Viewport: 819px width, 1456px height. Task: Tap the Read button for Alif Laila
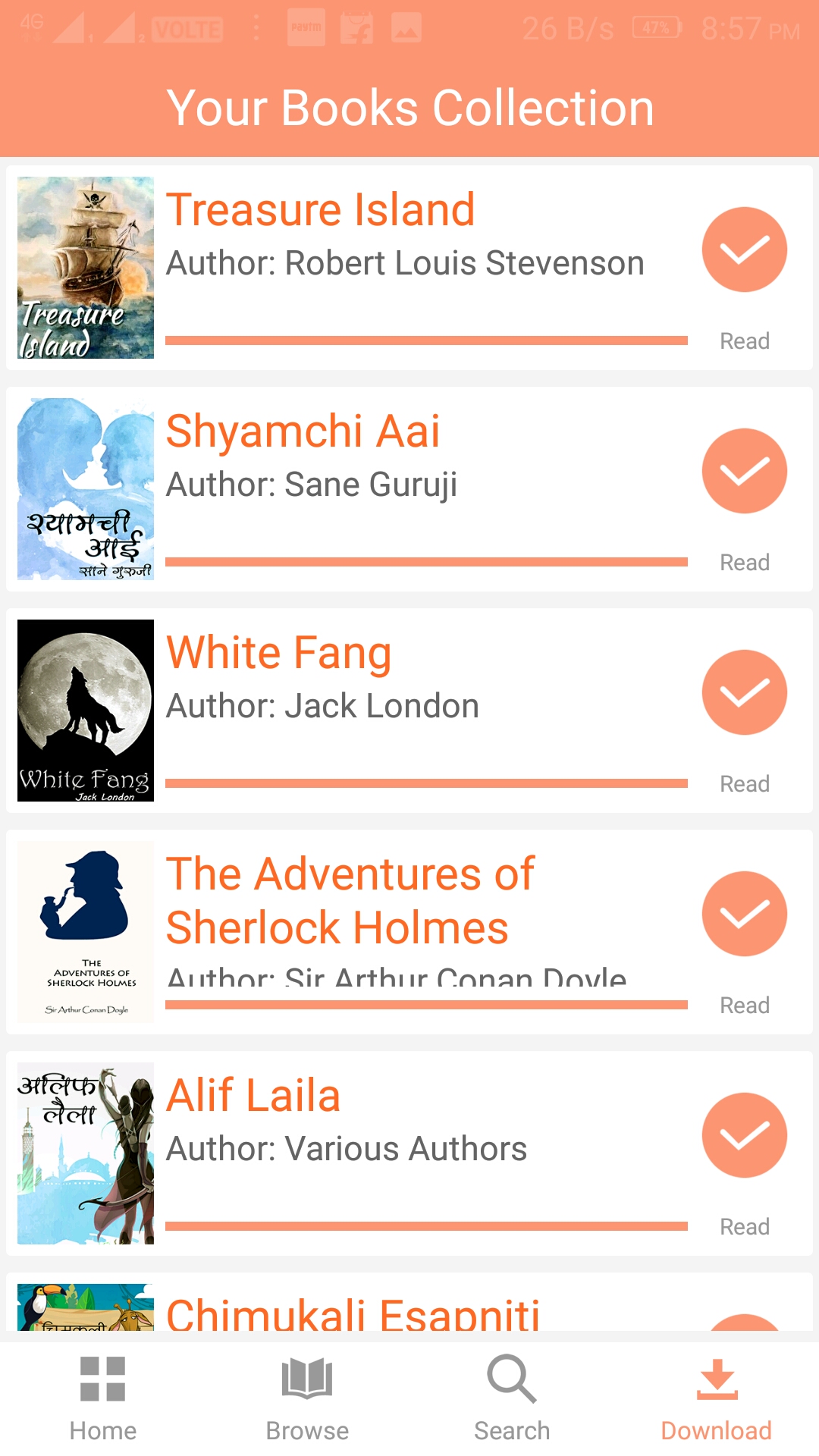point(744,1136)
